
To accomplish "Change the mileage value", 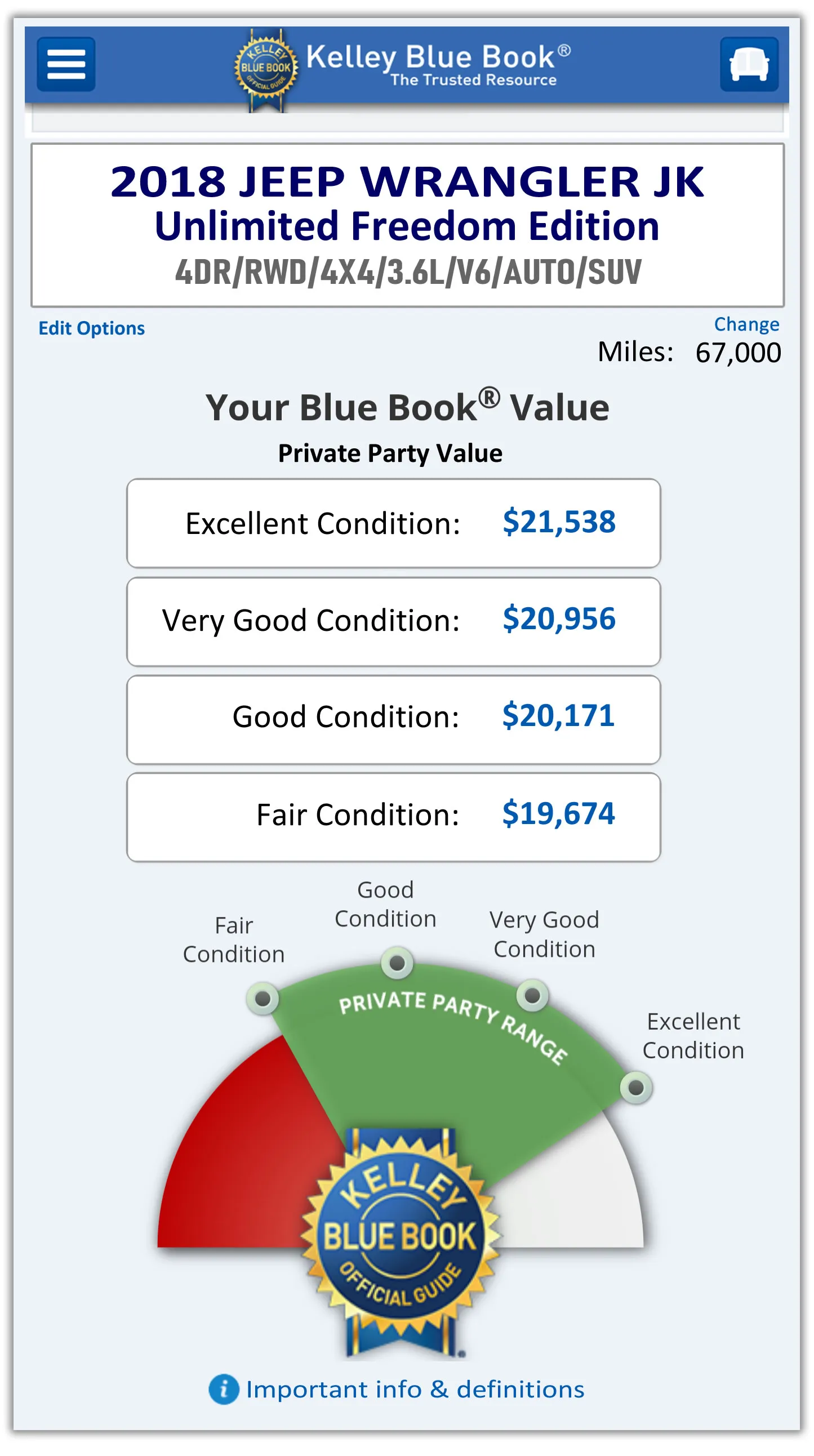I will coord(746,324).
